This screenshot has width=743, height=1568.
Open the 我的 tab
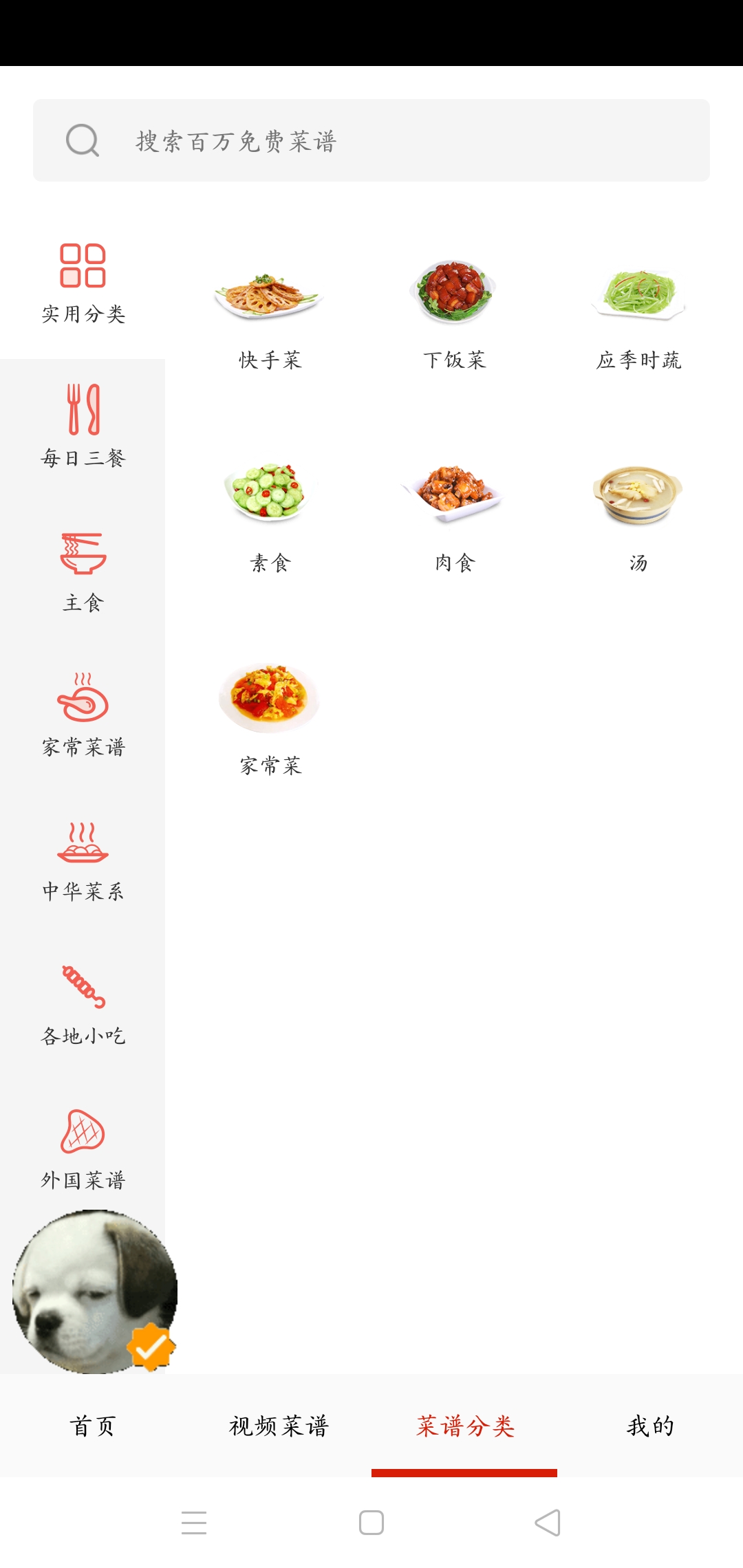point(650,1426)
